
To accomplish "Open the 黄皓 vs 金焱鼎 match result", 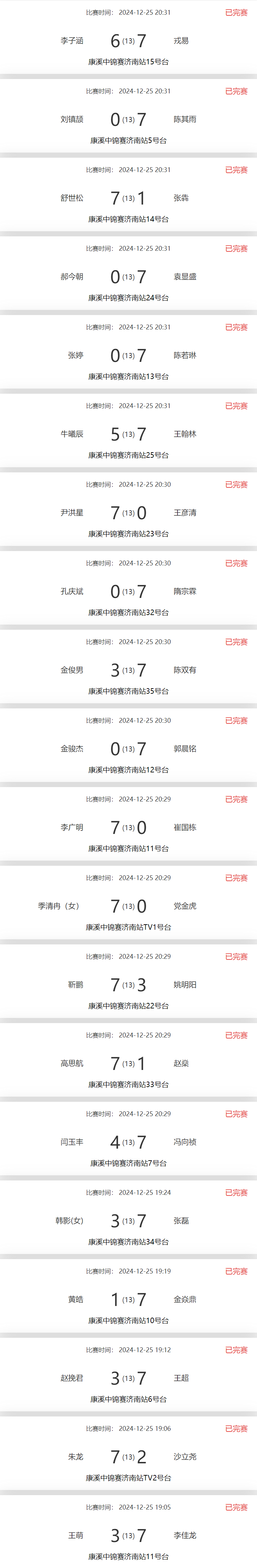I will click(x=128, y=1299).
